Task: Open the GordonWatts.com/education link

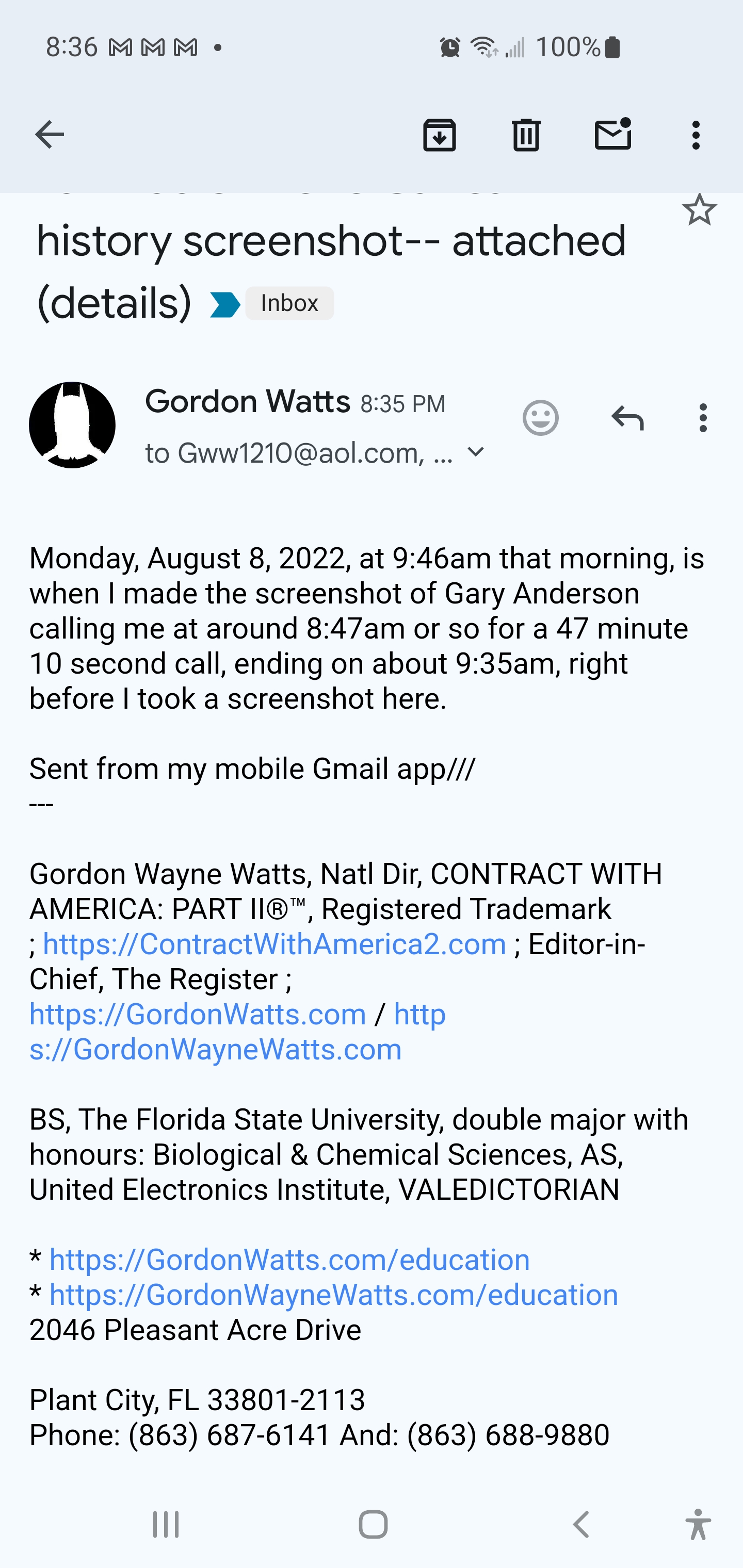Action: point(289,1260)
